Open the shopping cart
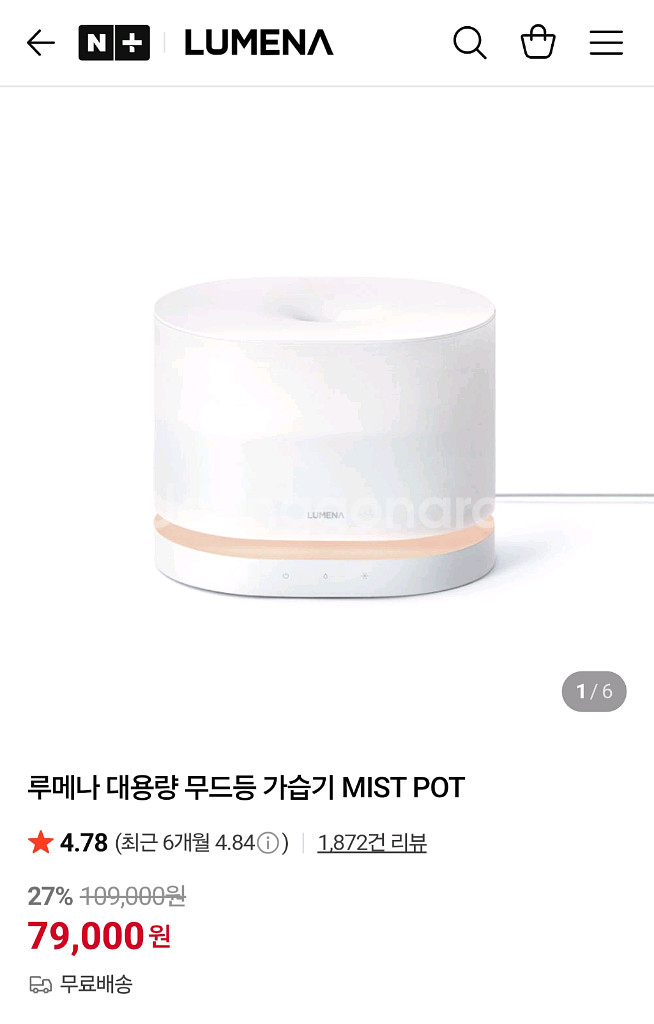654x1024 pixels. pyautogui.click(x=538, y=43)
